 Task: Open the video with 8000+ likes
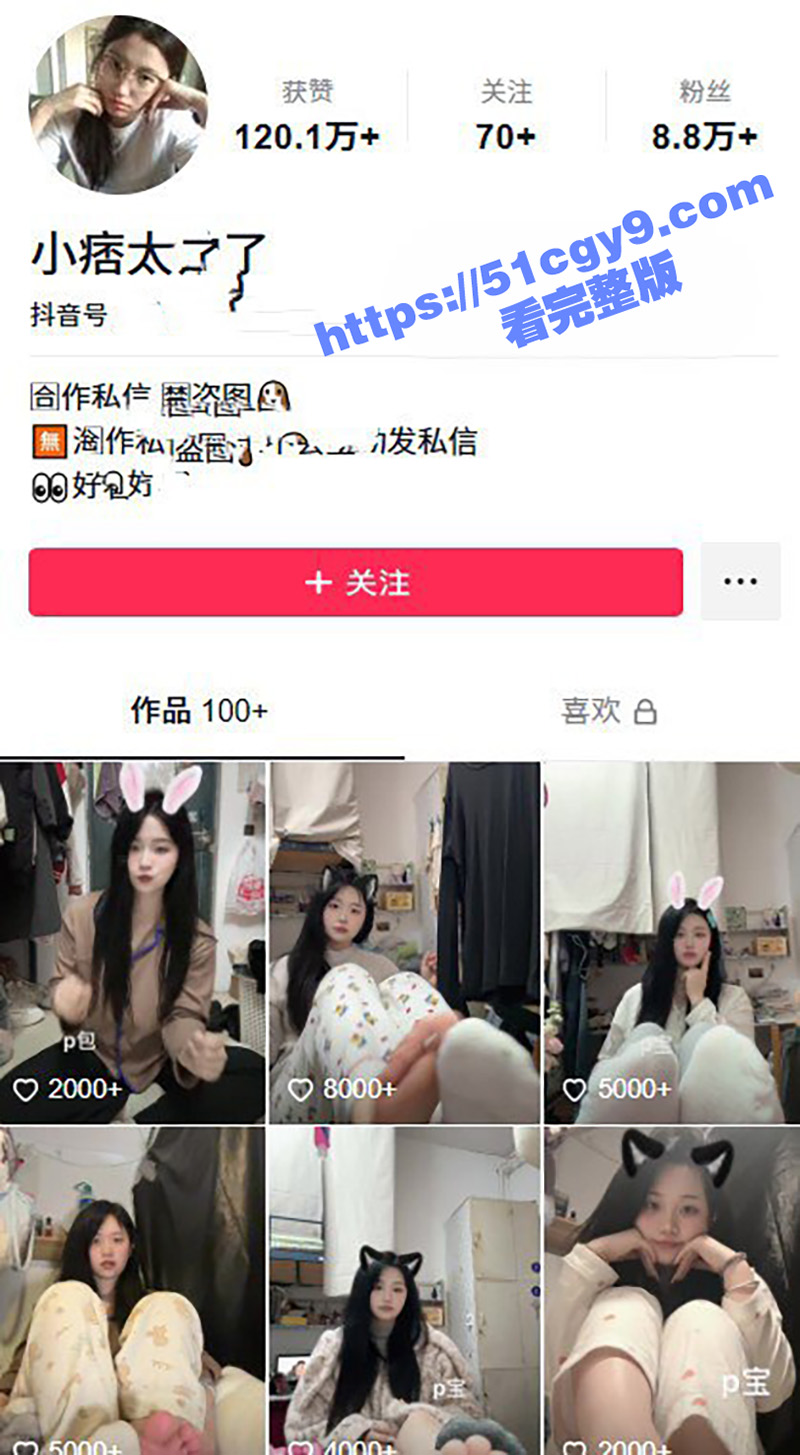tap(404, 942)
